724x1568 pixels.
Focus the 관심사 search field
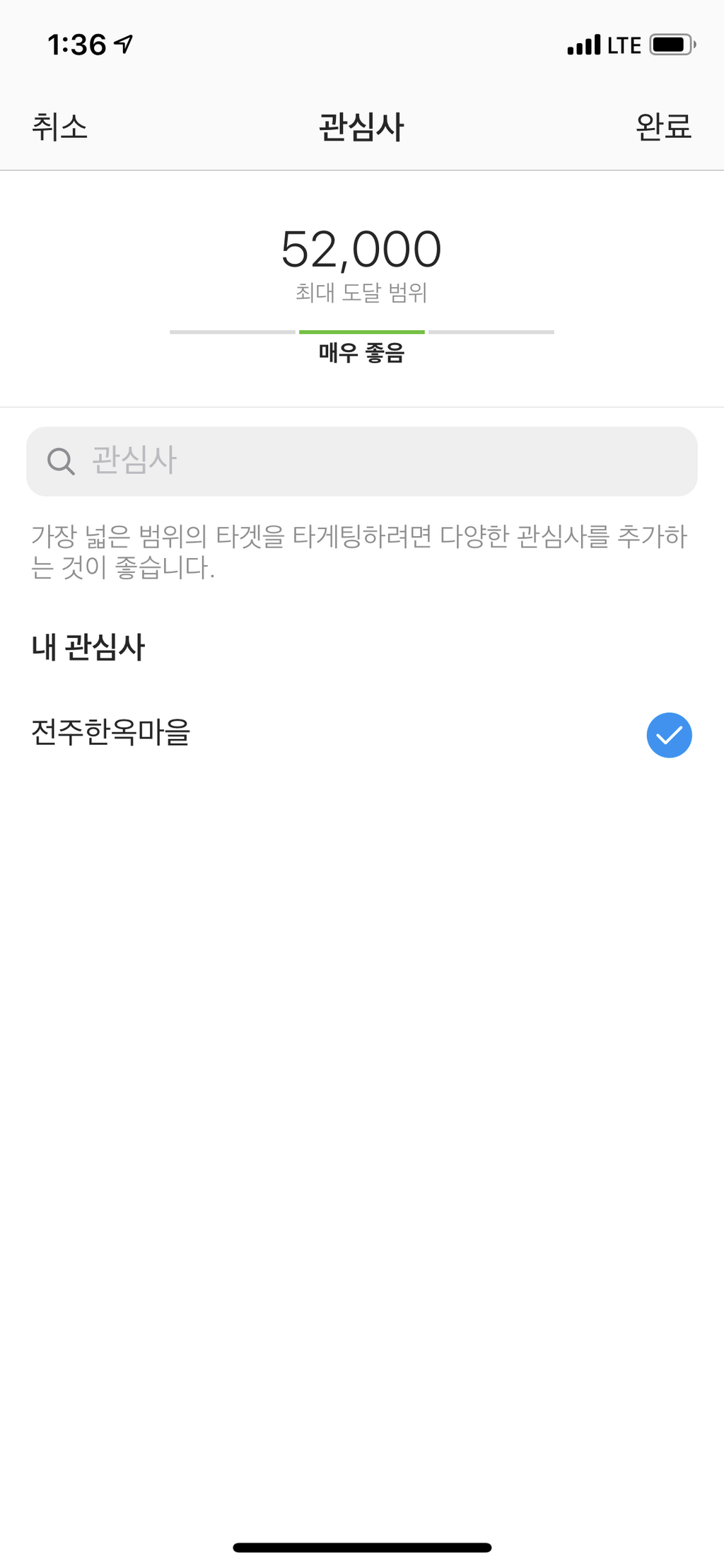click(362, 461)
